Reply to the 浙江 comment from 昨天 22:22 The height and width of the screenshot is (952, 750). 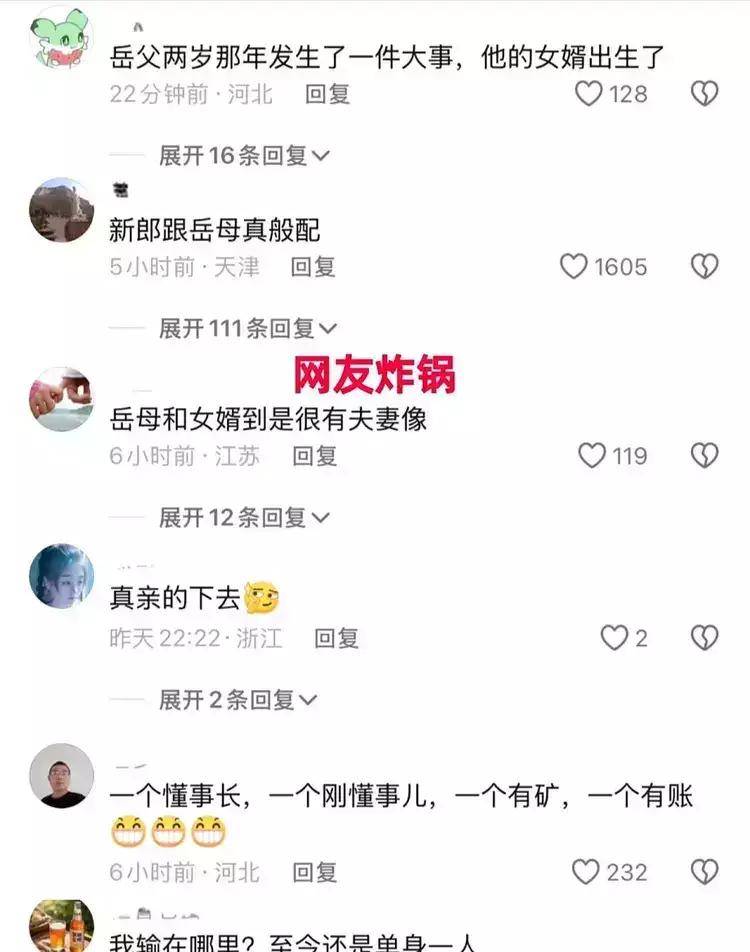336,638
